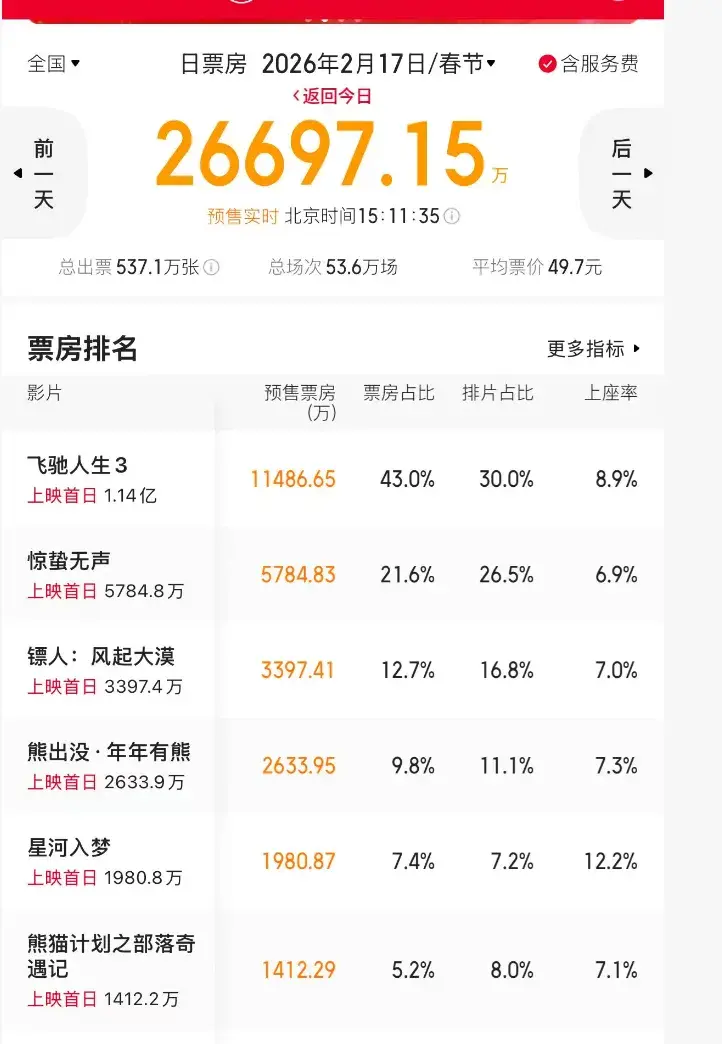
Task: Open the info icon beside 总出票
Action: 212,267
